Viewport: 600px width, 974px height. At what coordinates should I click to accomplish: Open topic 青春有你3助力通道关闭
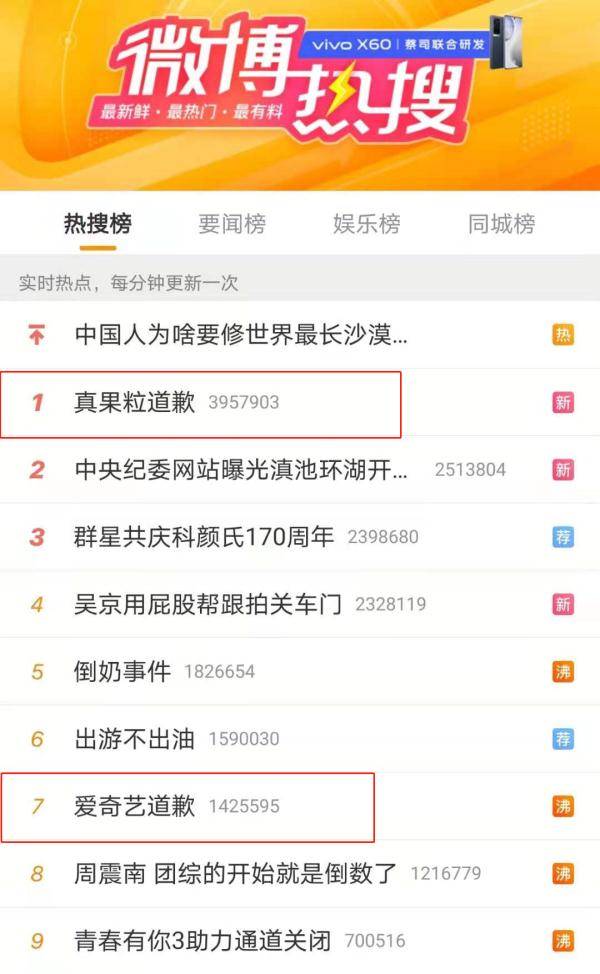click(203, 941)
